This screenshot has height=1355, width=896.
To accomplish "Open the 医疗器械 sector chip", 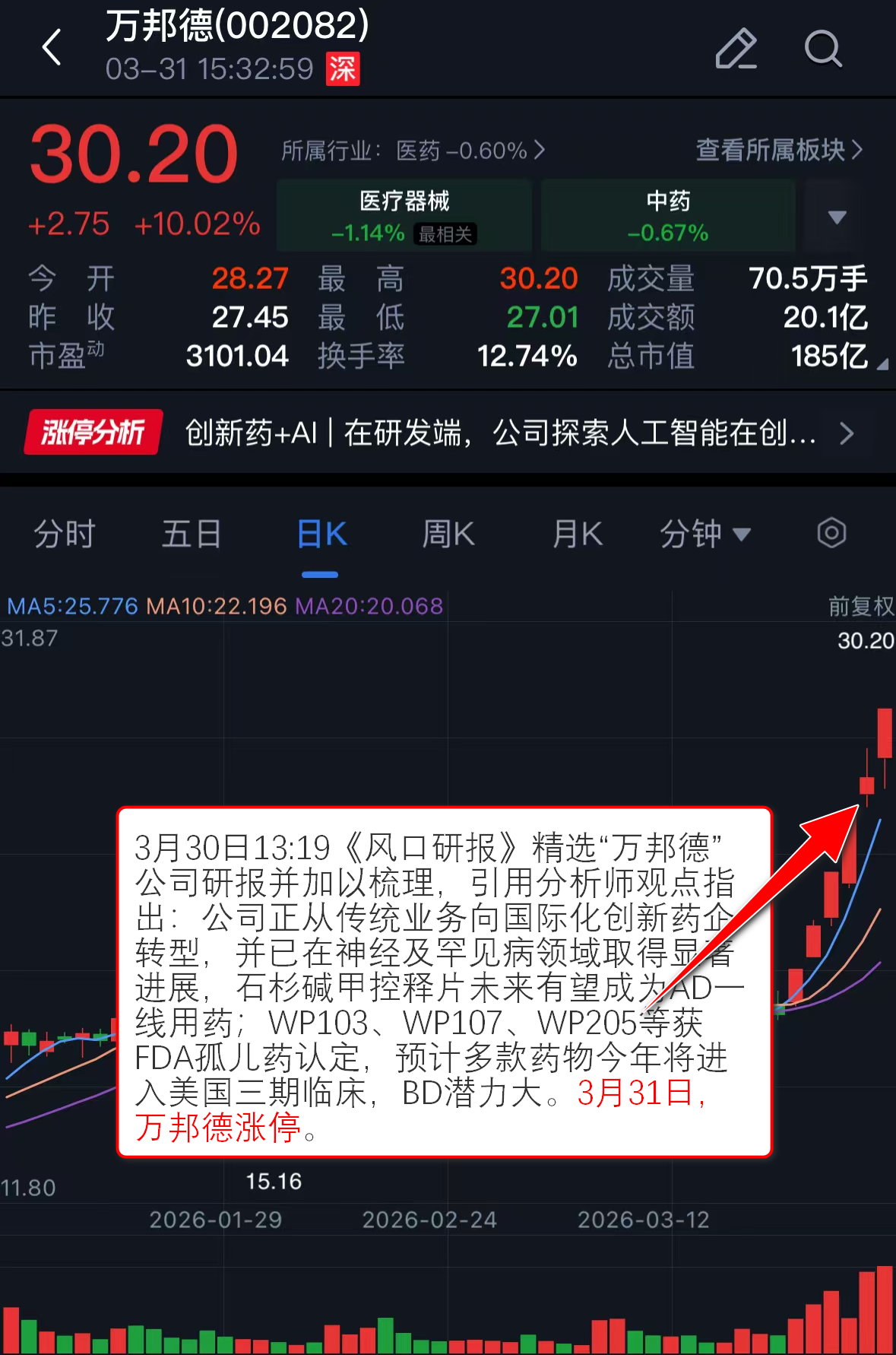I will tap(404, 216).
